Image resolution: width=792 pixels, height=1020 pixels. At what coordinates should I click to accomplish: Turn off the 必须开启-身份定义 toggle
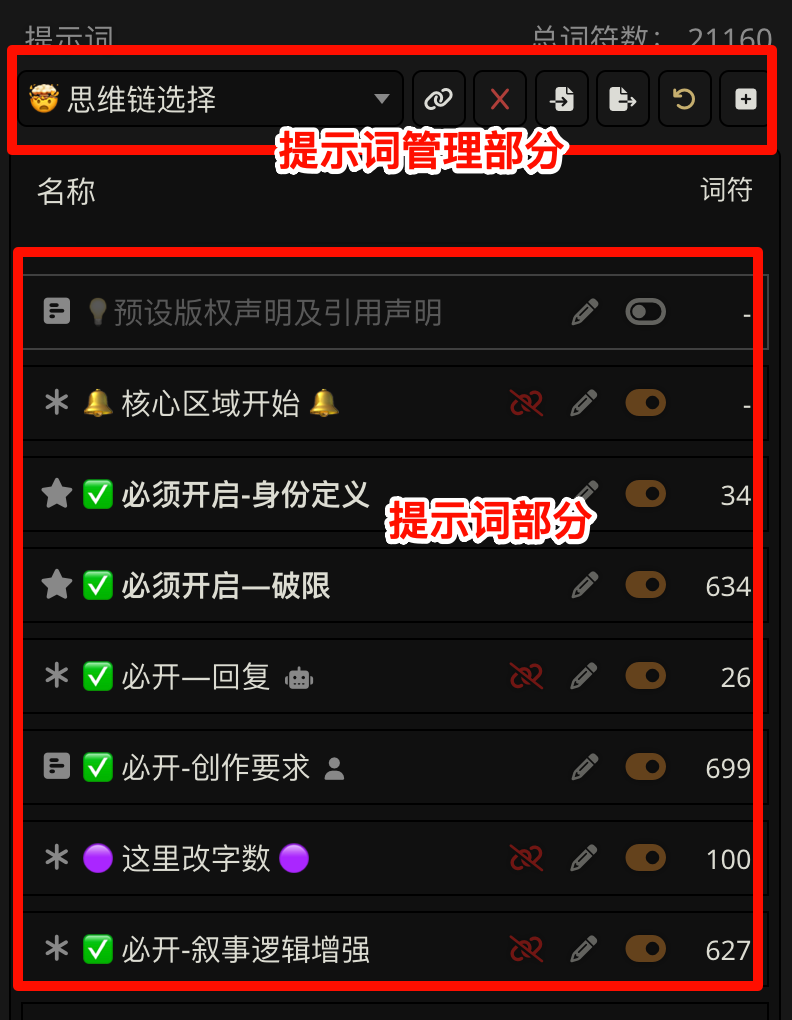pos(645,494)
